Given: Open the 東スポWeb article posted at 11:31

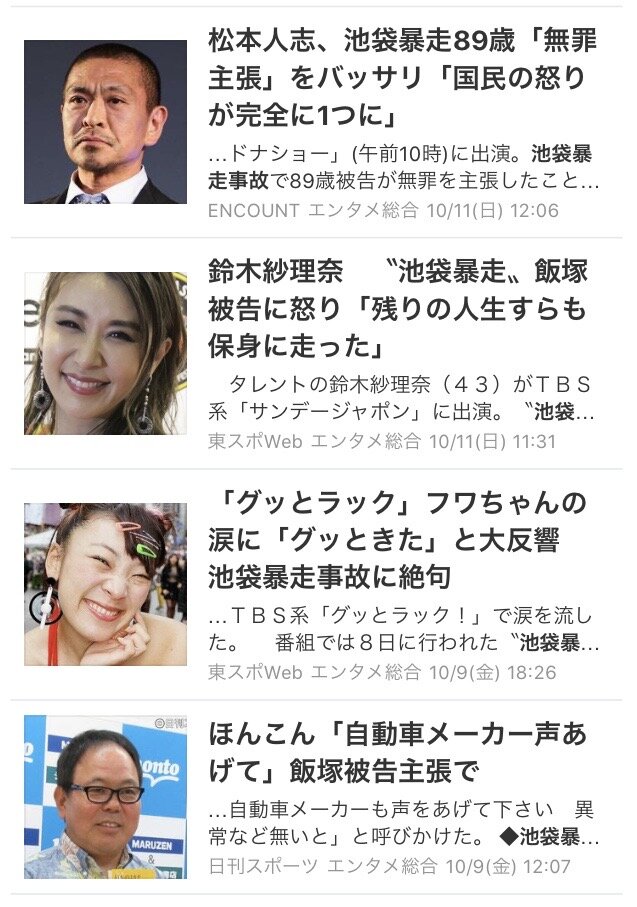Looking at the screenshot, I should (x=316, y=353).
